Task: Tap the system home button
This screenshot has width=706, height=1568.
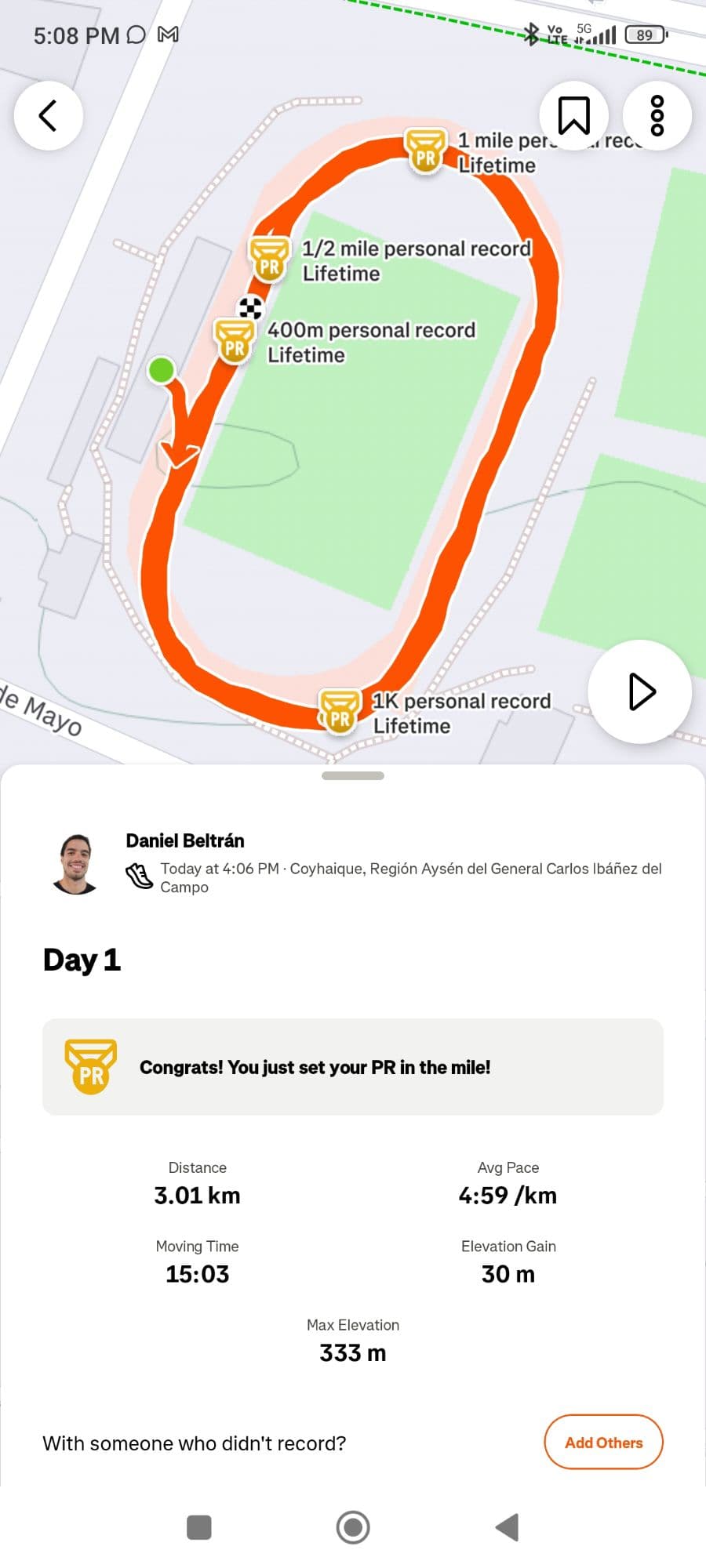Action: 353,1527
